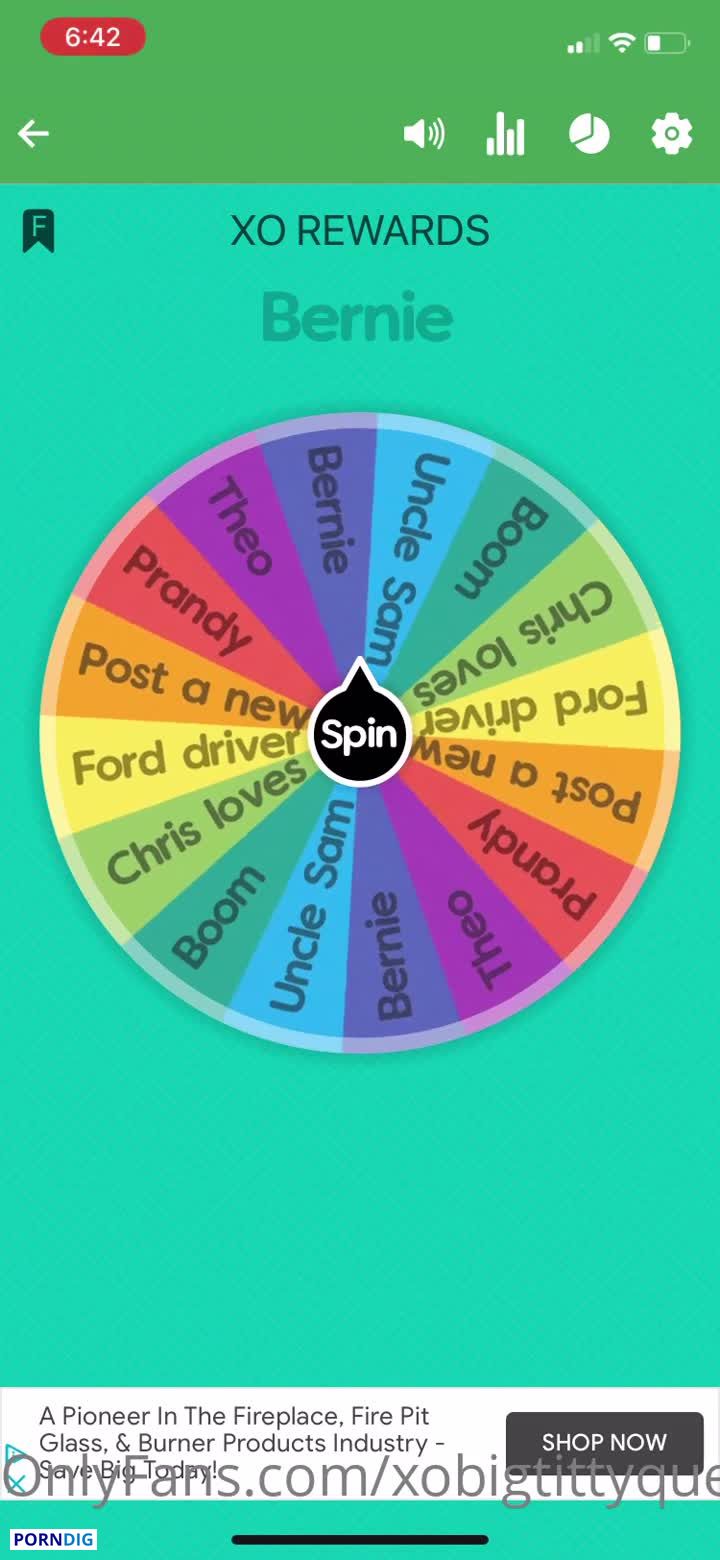Spin the wheel
The width and height of the screenshot is (720, 1560).
pos(359,735)
